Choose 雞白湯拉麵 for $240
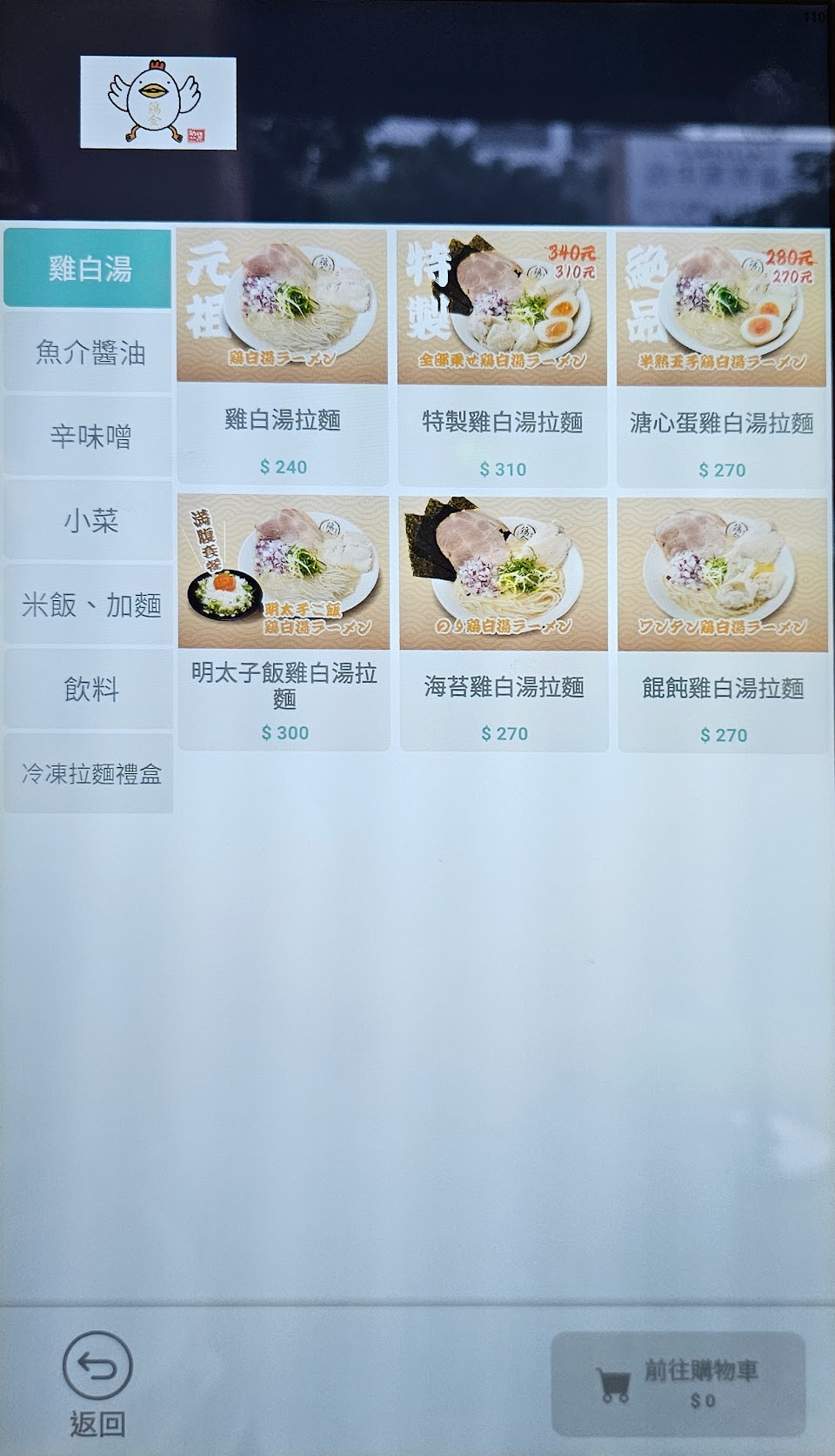835x1456 pixels. (x=283, y=357)
